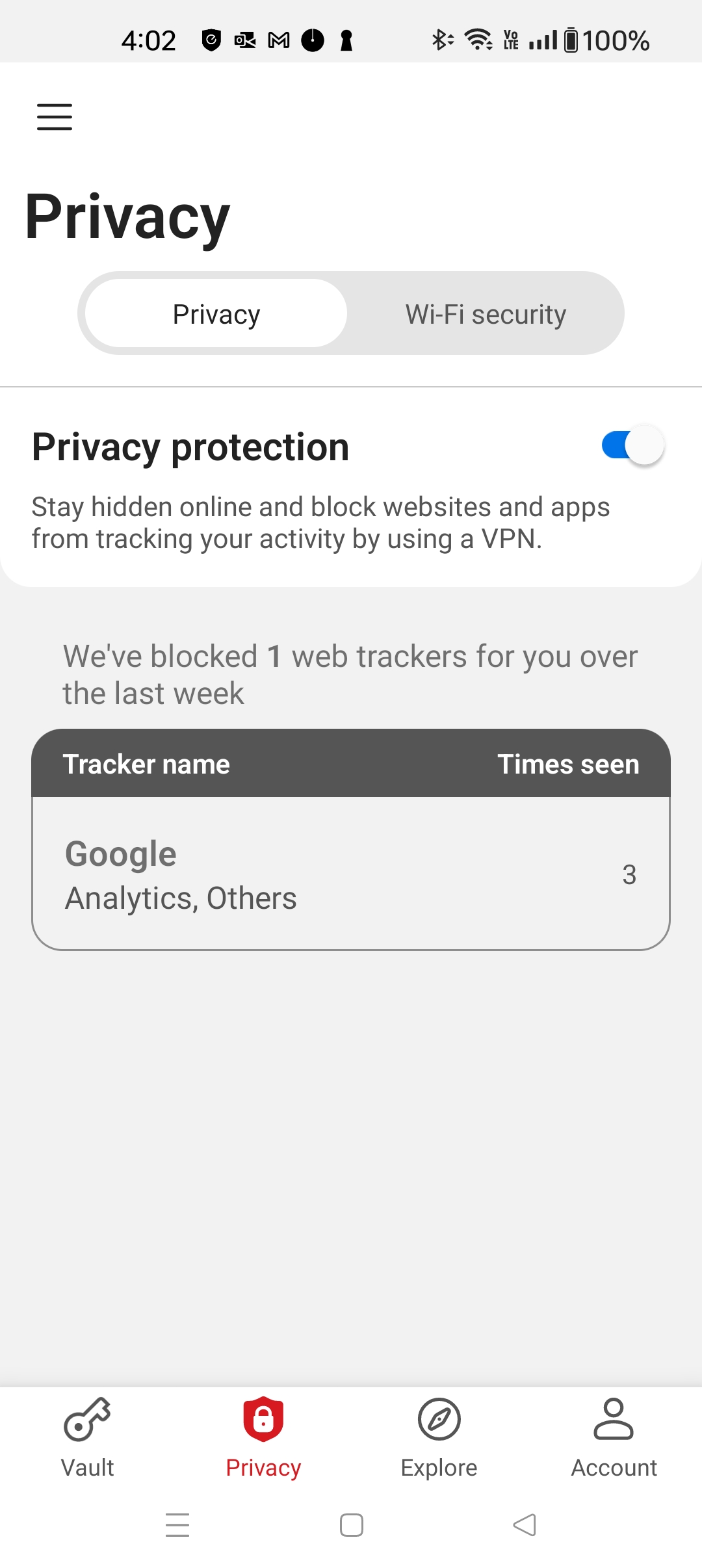Viewport: 702px width, 1568px height.
Task: Turn off the Privacy protection switch
Action: pyautogui.click(x=632, y=446)
